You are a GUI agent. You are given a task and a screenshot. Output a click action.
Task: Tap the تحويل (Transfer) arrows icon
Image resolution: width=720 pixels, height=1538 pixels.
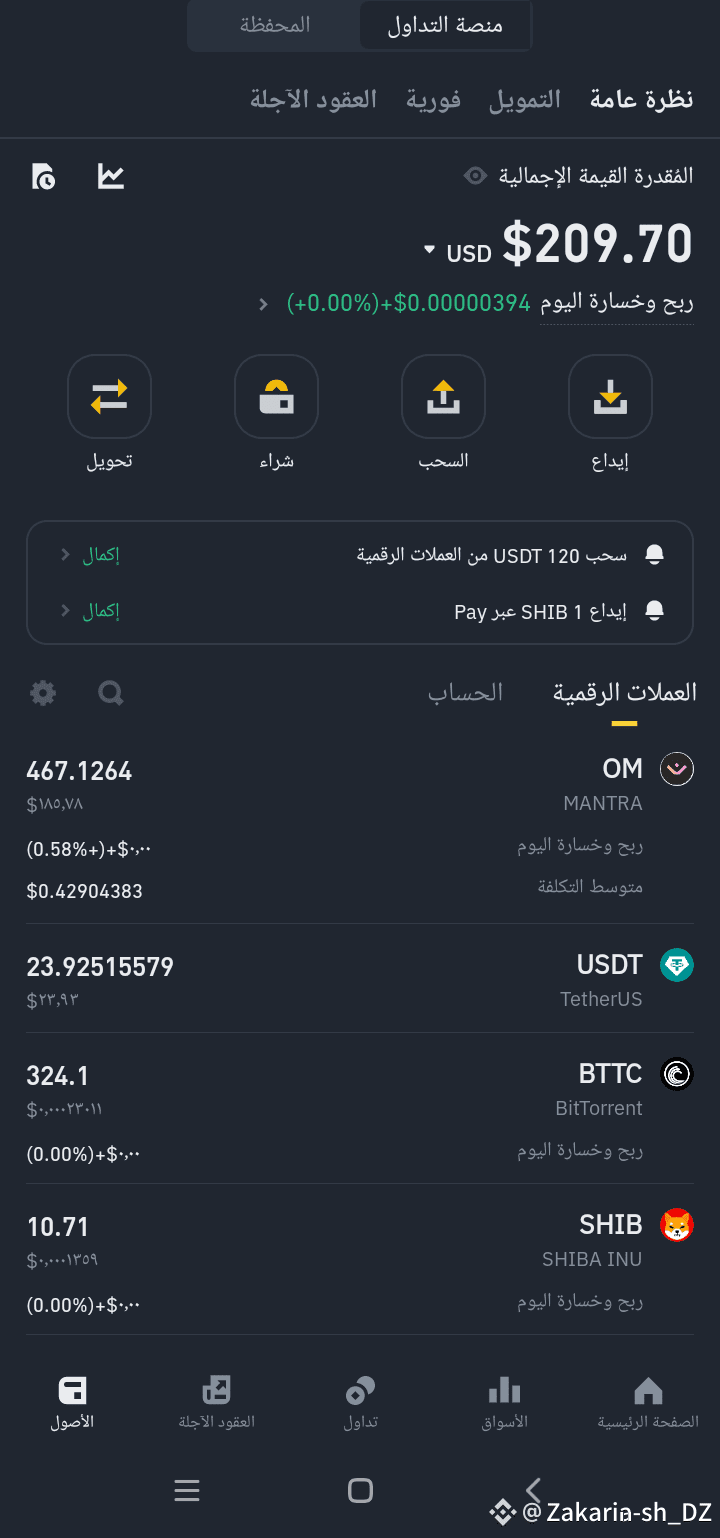[x=109, y=397]
